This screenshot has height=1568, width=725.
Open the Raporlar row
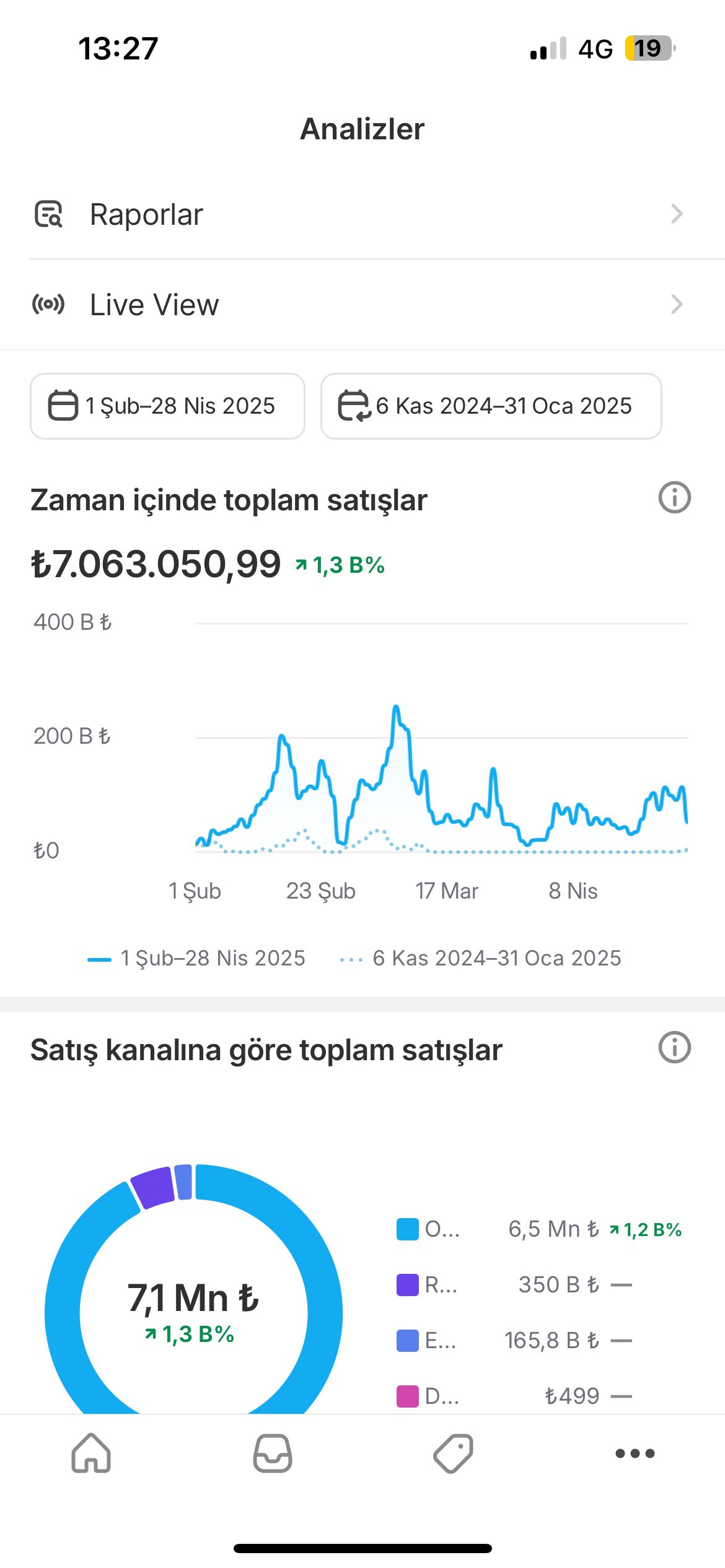tap(362, 214)
